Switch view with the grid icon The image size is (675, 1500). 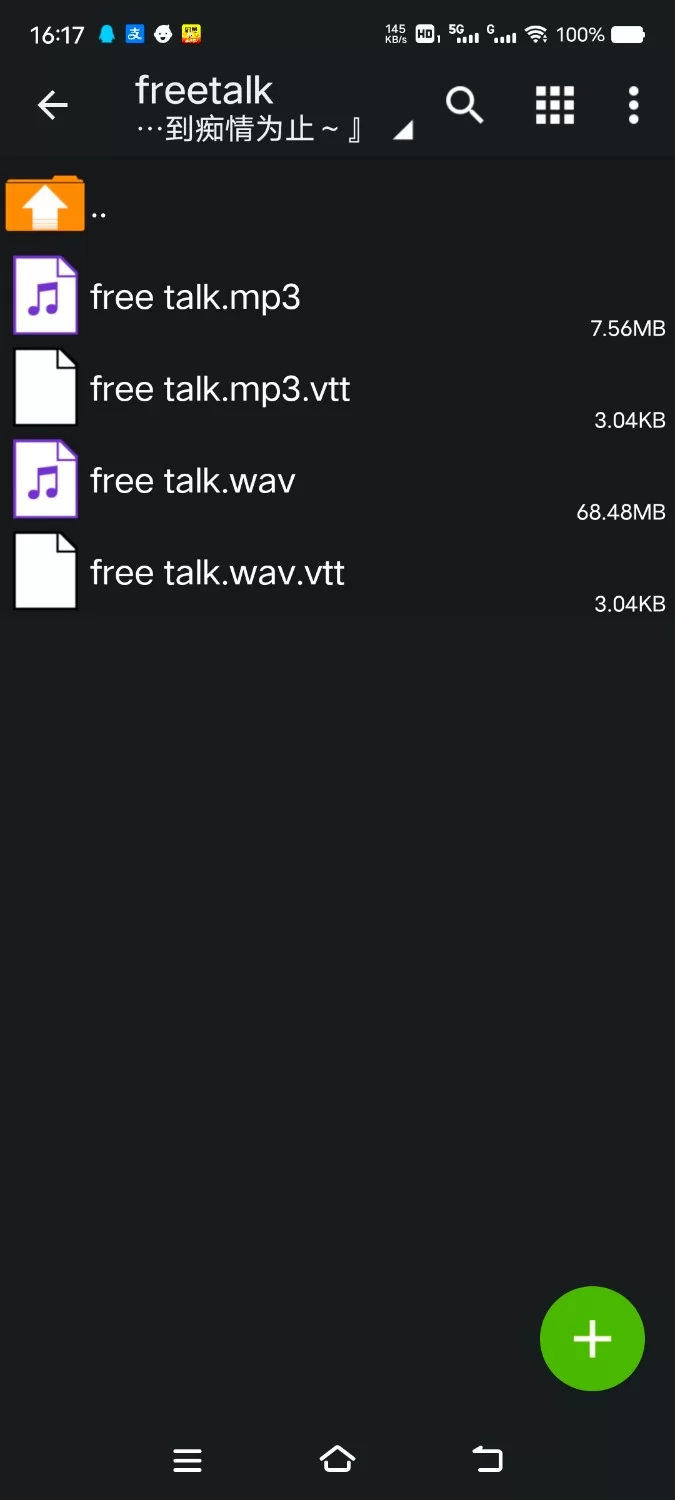coord(555,105)
